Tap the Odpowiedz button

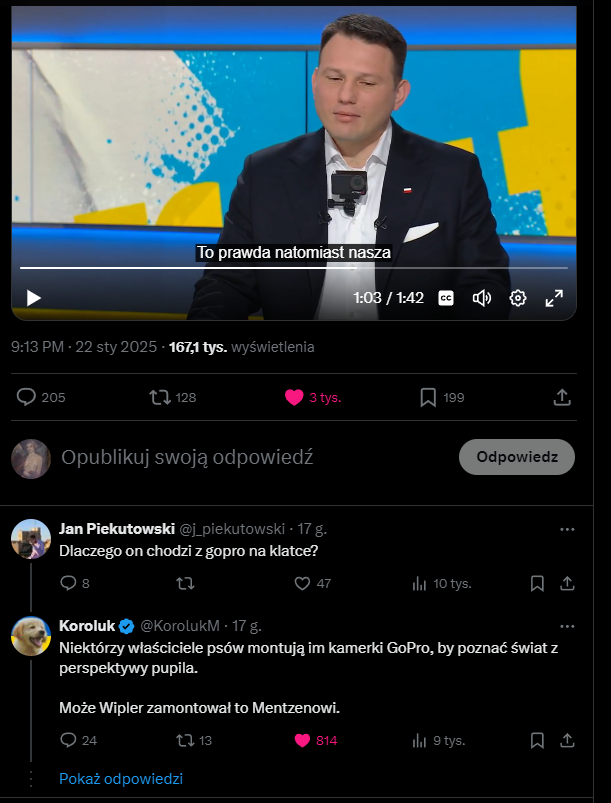pyautogui.click(x=517, y=457)
